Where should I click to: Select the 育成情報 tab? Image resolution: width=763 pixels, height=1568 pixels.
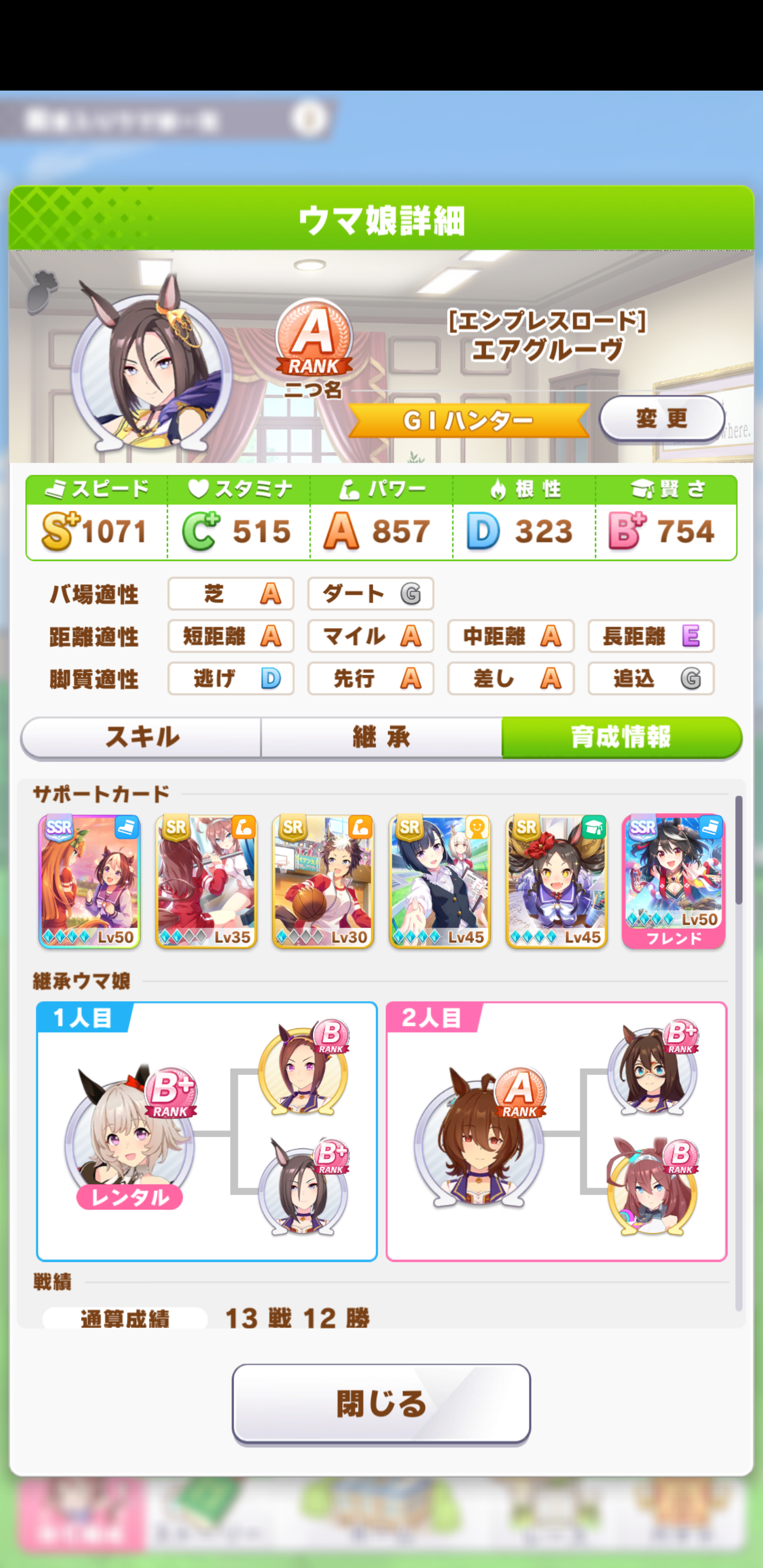621,737
